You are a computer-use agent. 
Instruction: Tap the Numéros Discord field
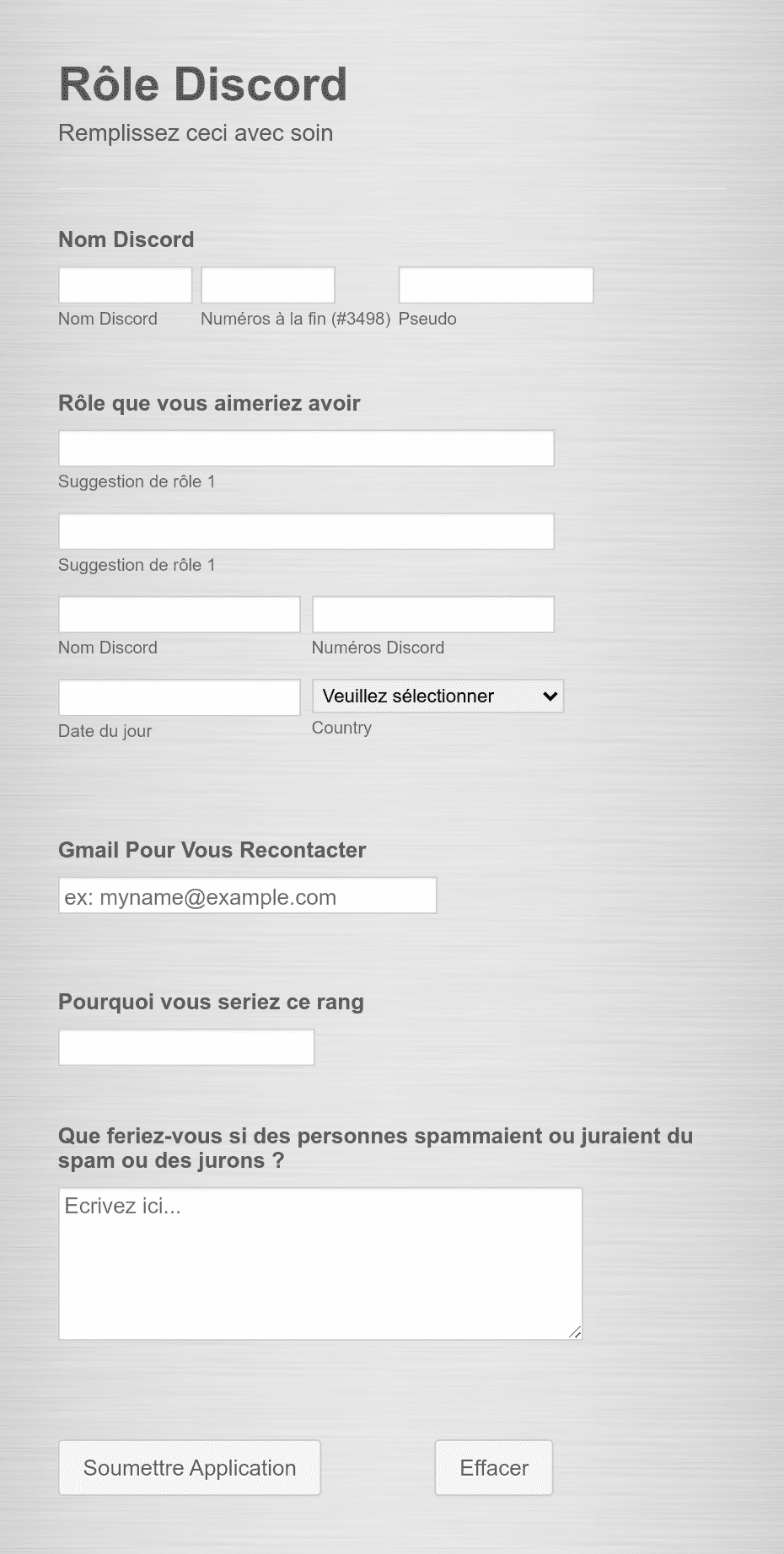tap(433, 614)
